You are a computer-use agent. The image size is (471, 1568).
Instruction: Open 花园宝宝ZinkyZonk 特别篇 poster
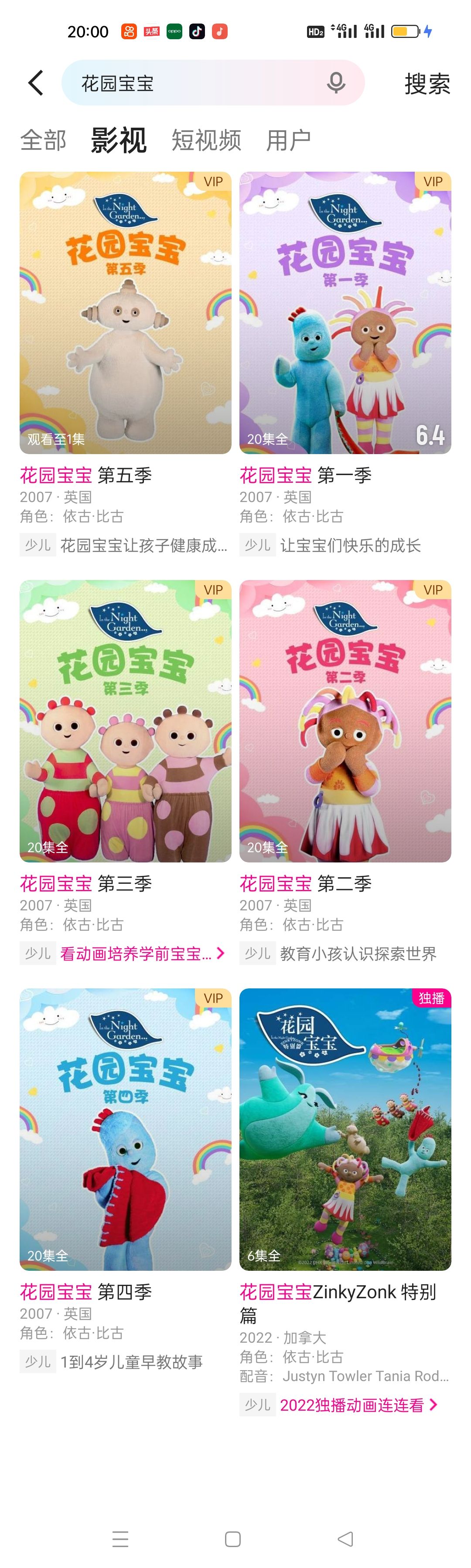pyautogui.click(x=345, y=1129)
